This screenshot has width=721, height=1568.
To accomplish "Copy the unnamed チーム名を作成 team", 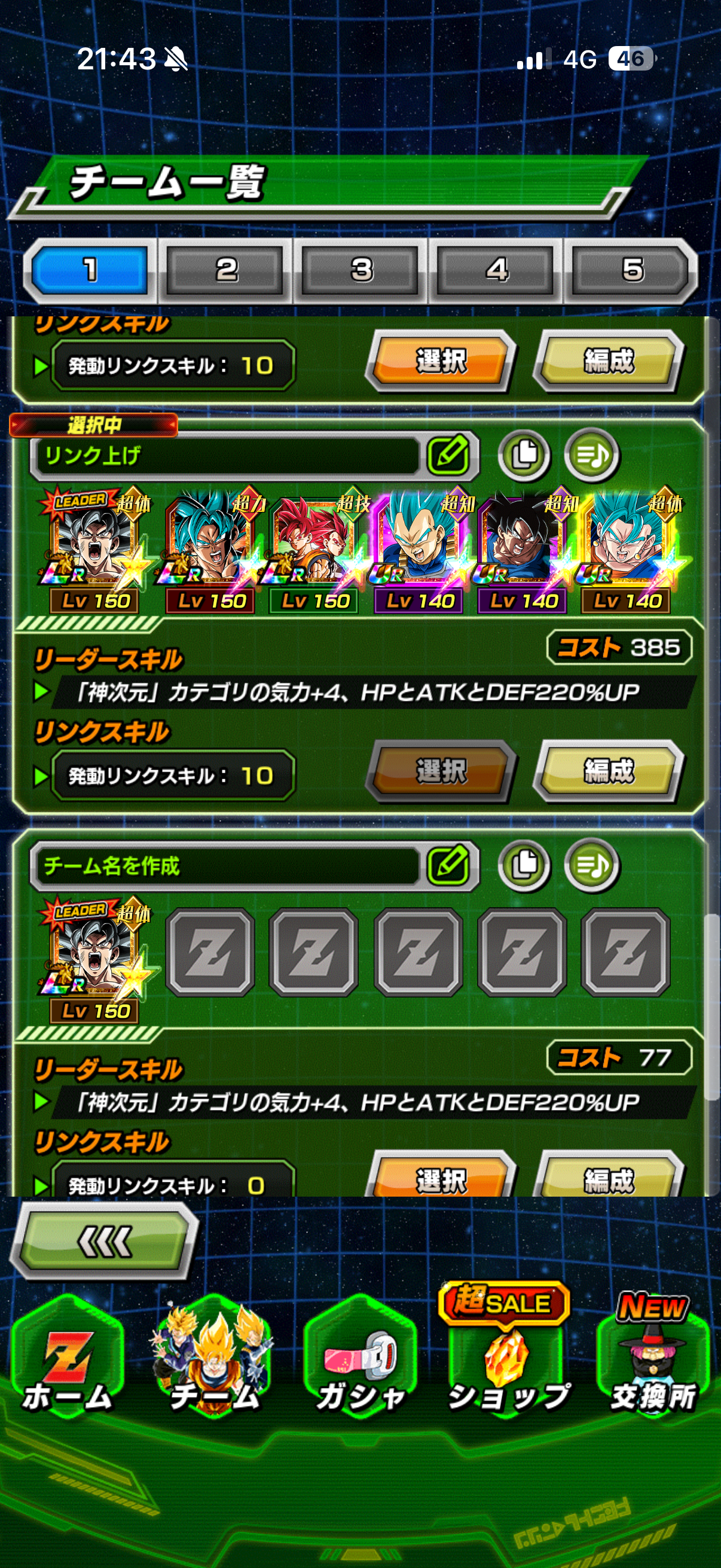I will (524, 865).
